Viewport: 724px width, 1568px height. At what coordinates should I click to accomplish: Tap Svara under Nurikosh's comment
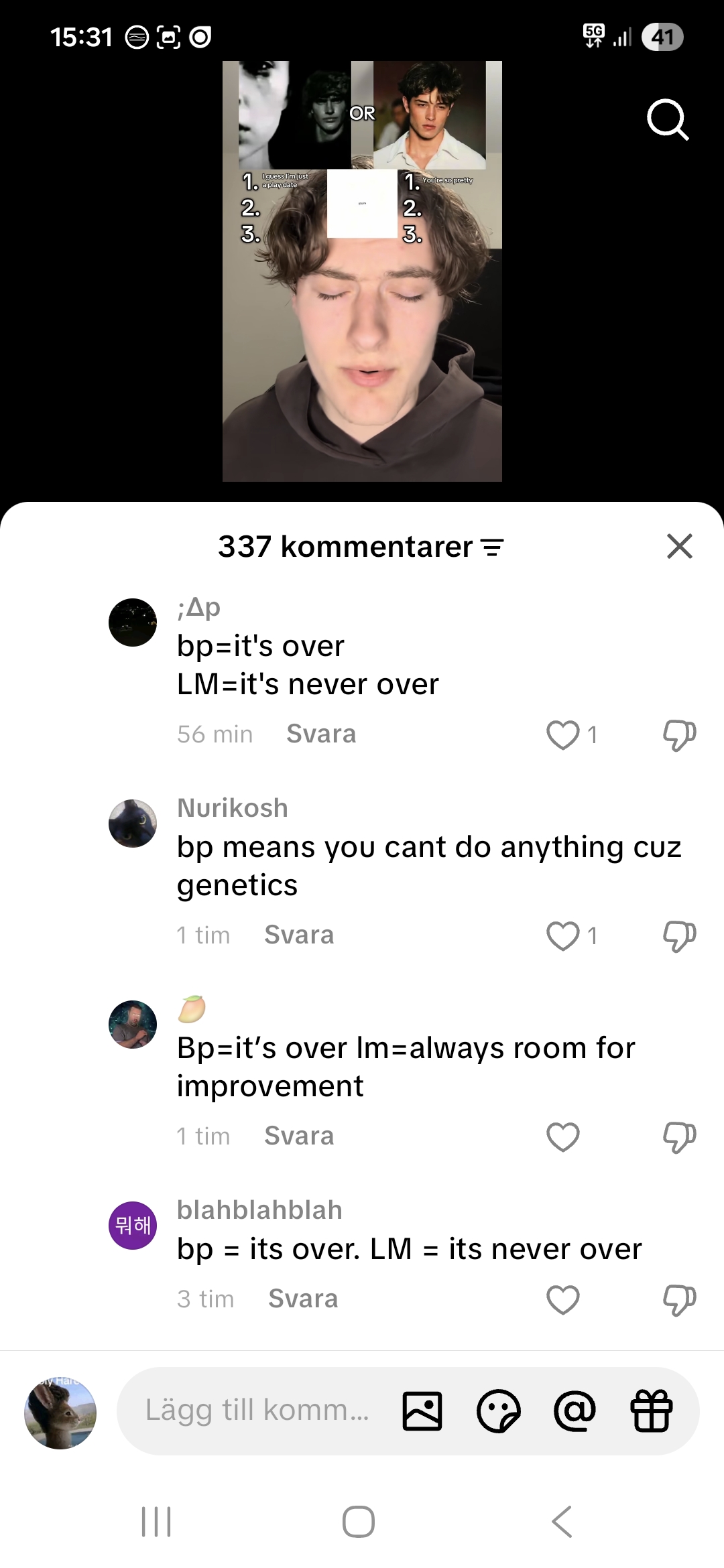pyautogui.click(x=299, y=935)
